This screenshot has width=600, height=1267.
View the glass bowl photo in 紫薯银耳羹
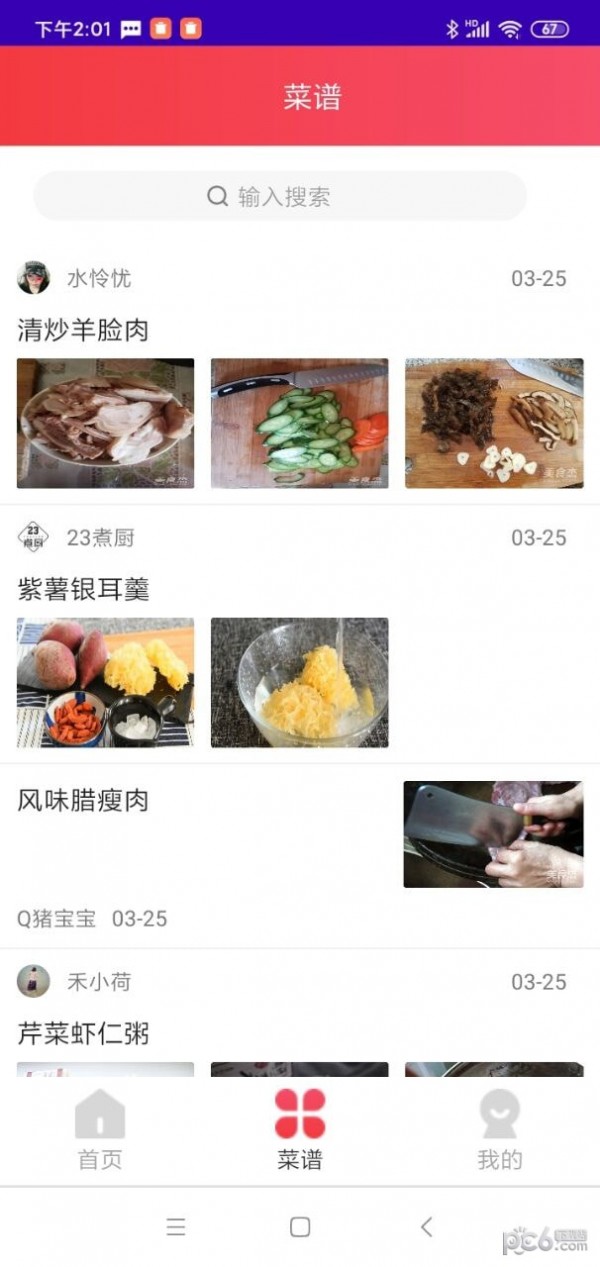tap(299, 682)
